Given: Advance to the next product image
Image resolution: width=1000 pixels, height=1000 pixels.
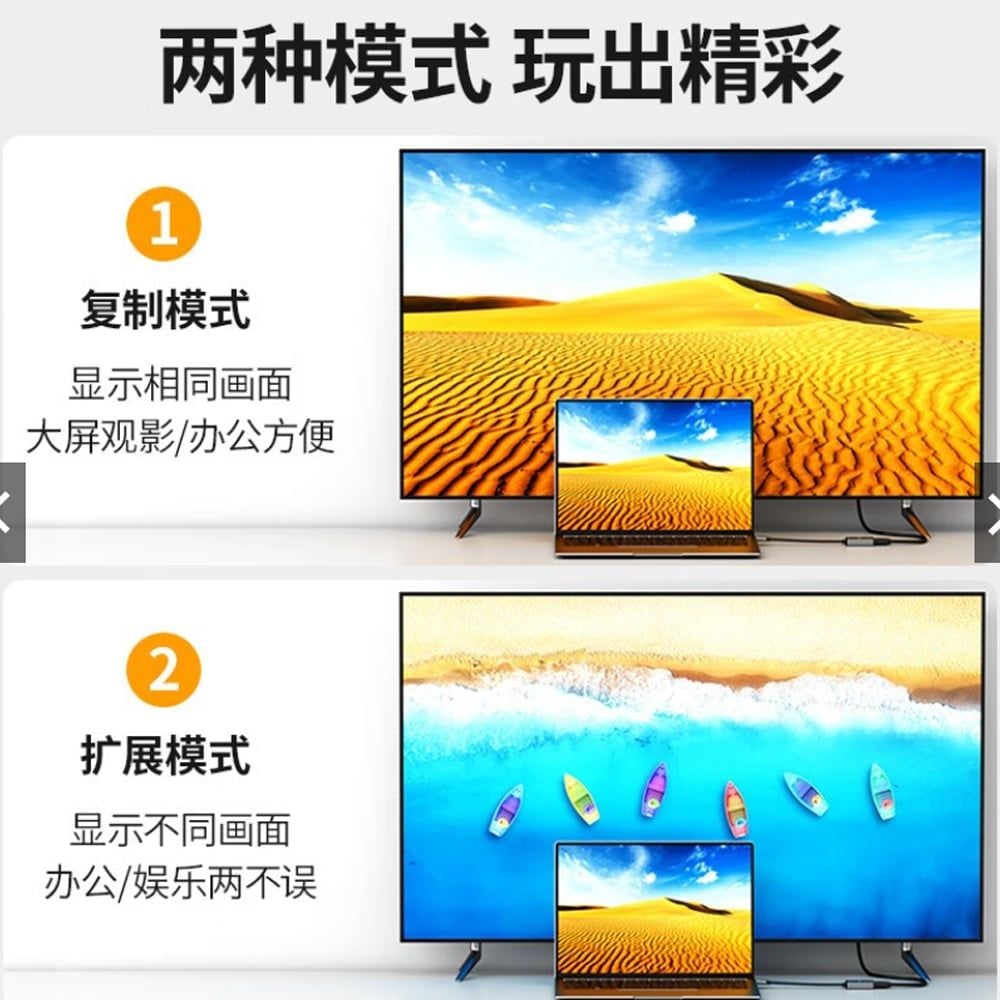Looking at the screenshot, I should point(989,512).
